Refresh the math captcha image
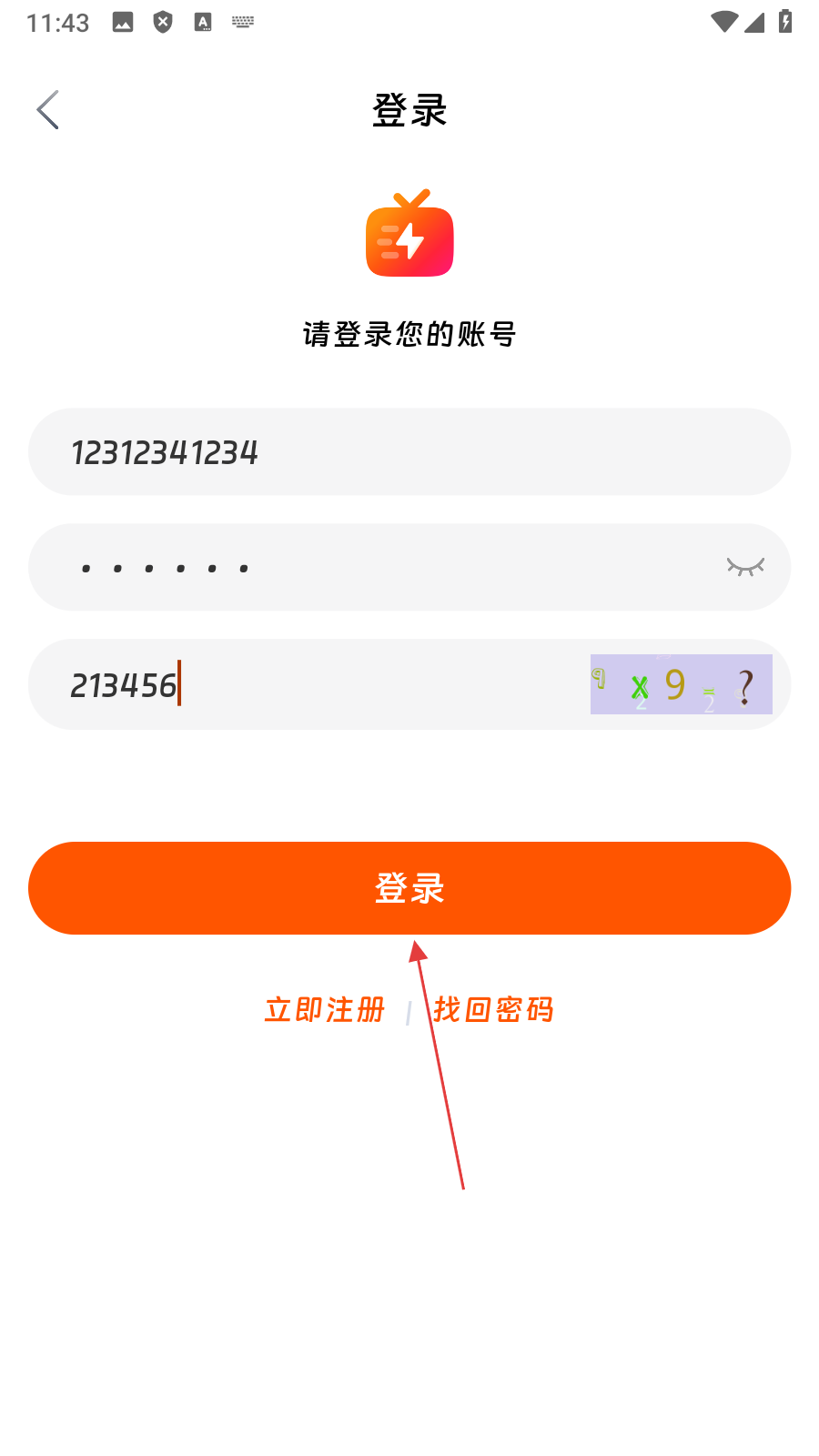This screenshot has width=819, height=1456. 681,684
